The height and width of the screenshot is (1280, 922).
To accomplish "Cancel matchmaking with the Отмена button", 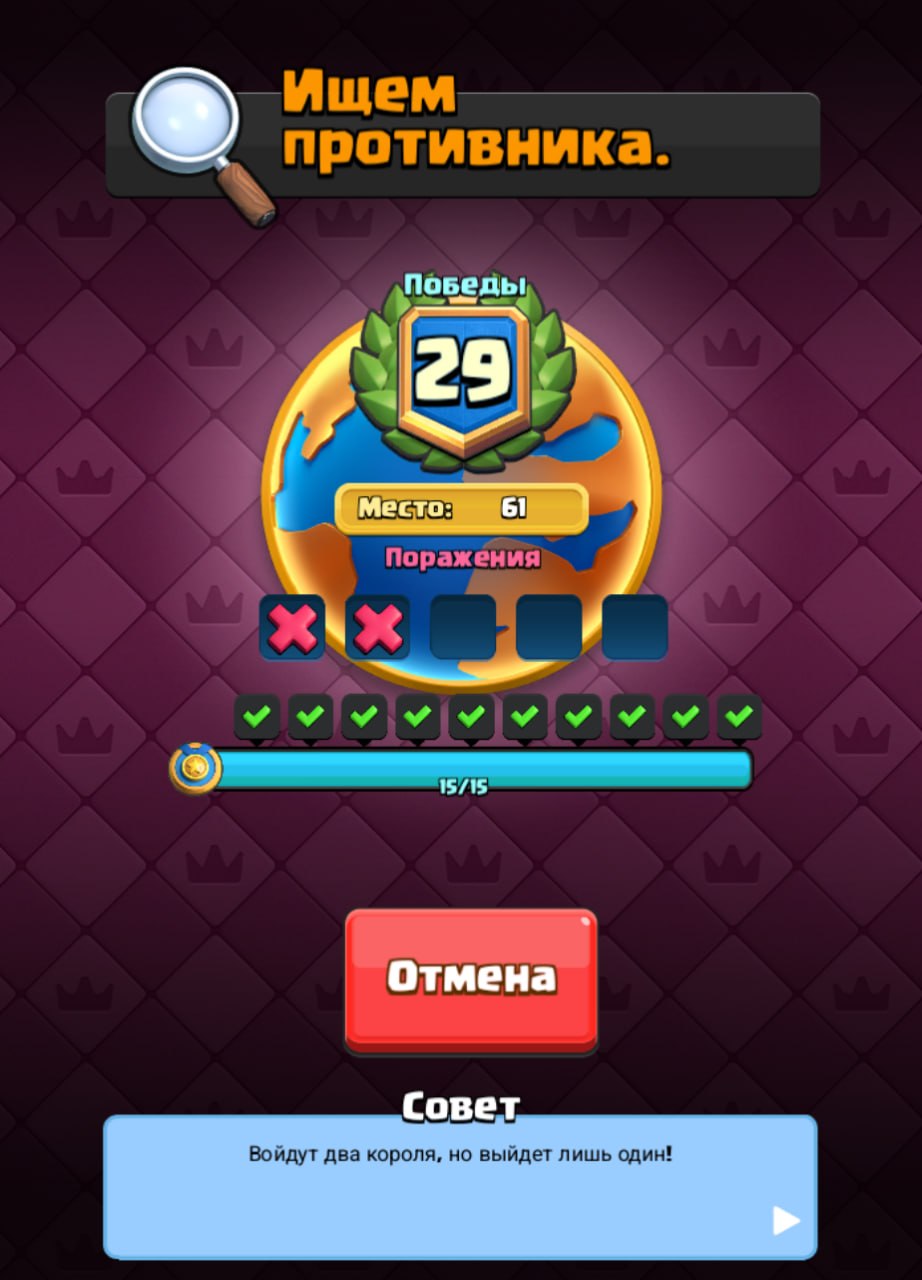I will coord(471,979).
